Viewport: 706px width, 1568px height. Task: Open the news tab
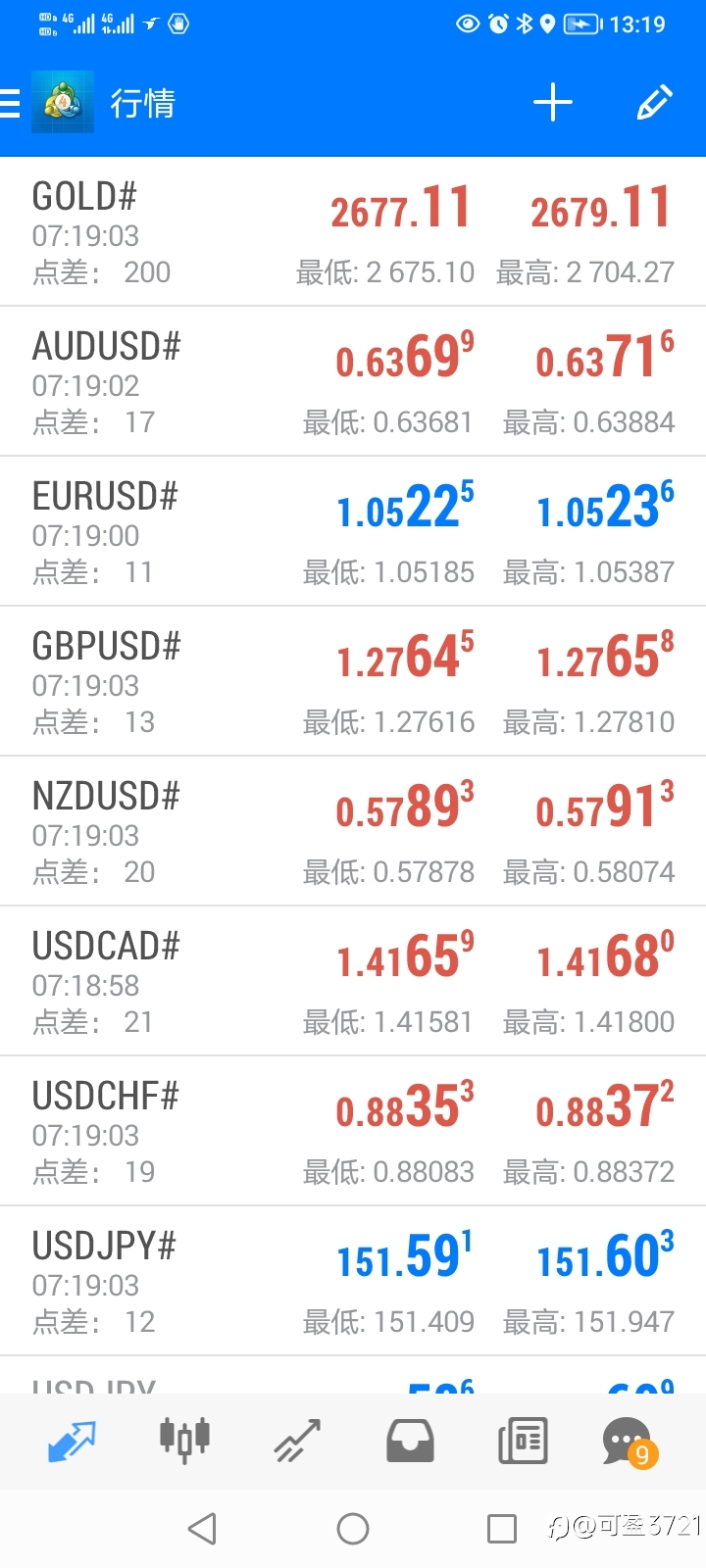click(x=523, y=1441)
